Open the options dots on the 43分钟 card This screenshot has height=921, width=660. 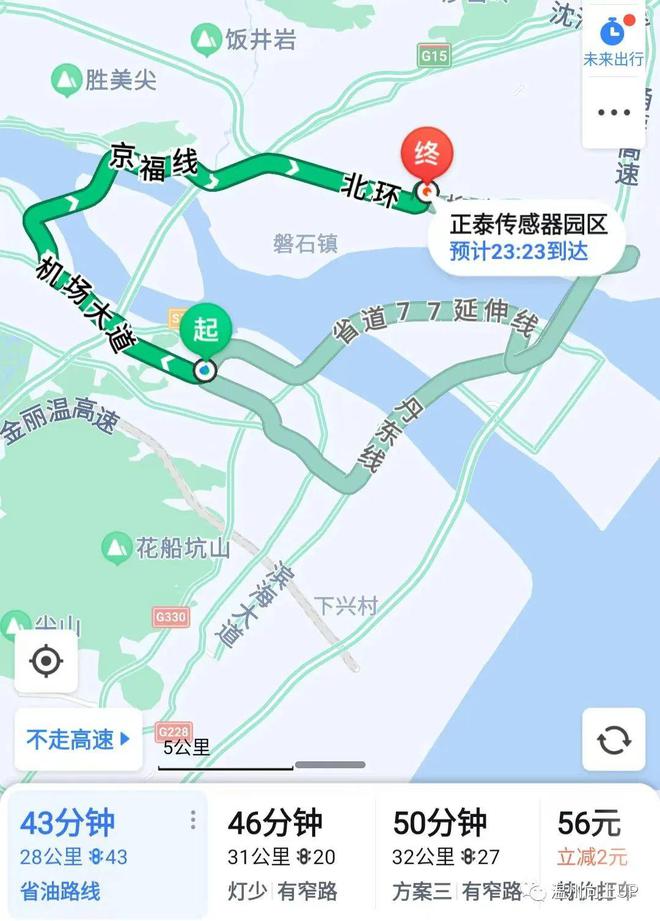192,822
